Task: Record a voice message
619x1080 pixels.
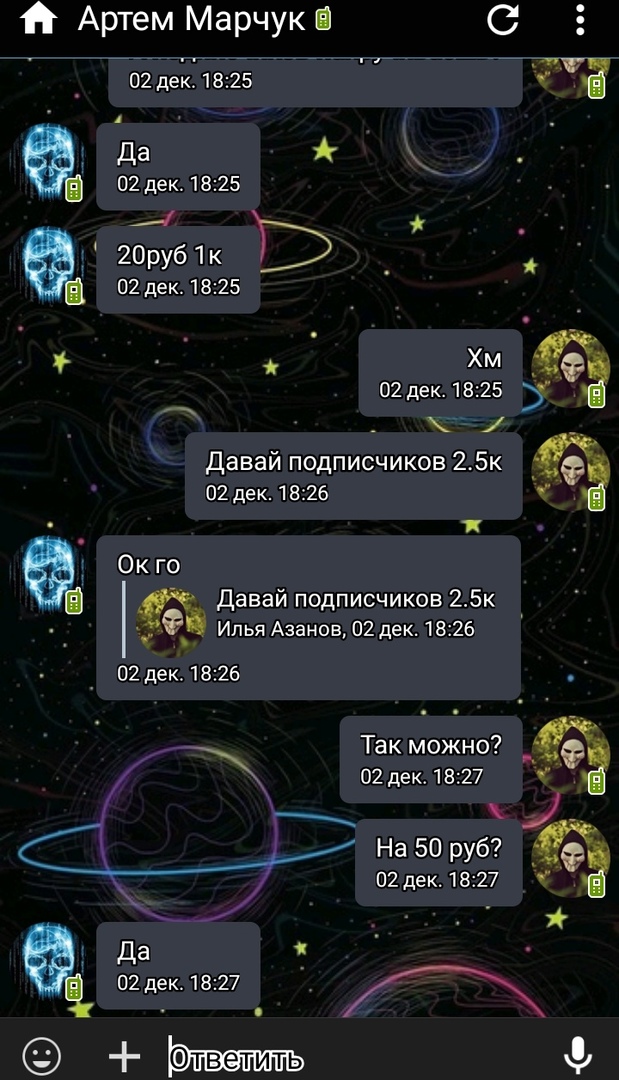Action: point(577,1056)
